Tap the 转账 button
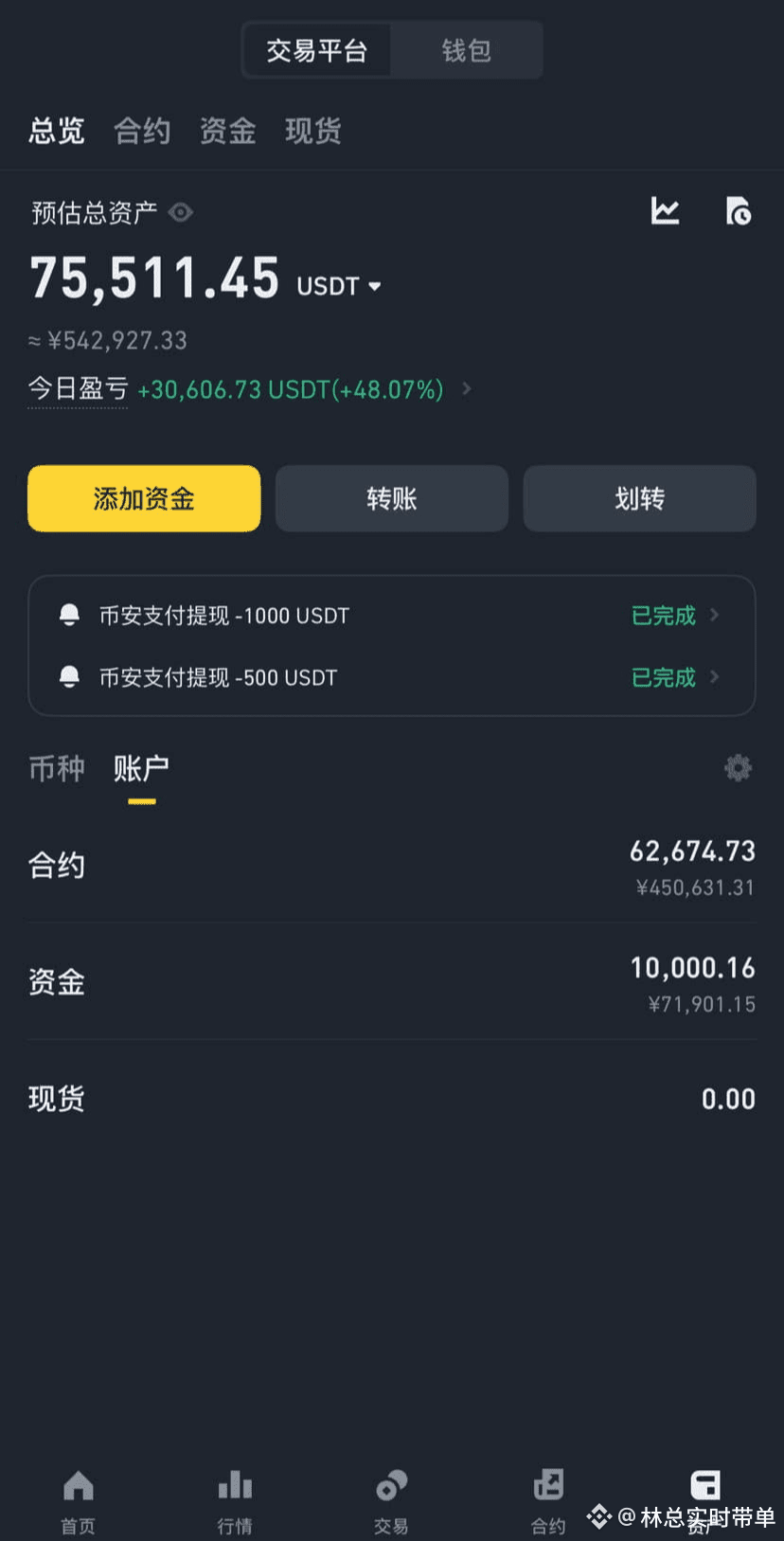 (392, 498)
